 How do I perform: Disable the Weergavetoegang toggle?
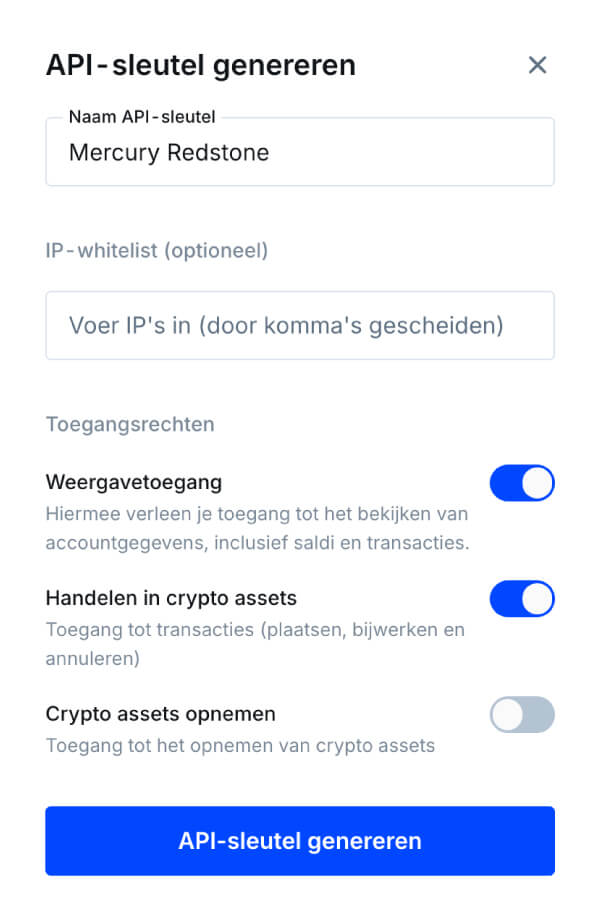[x=521, y=483]
